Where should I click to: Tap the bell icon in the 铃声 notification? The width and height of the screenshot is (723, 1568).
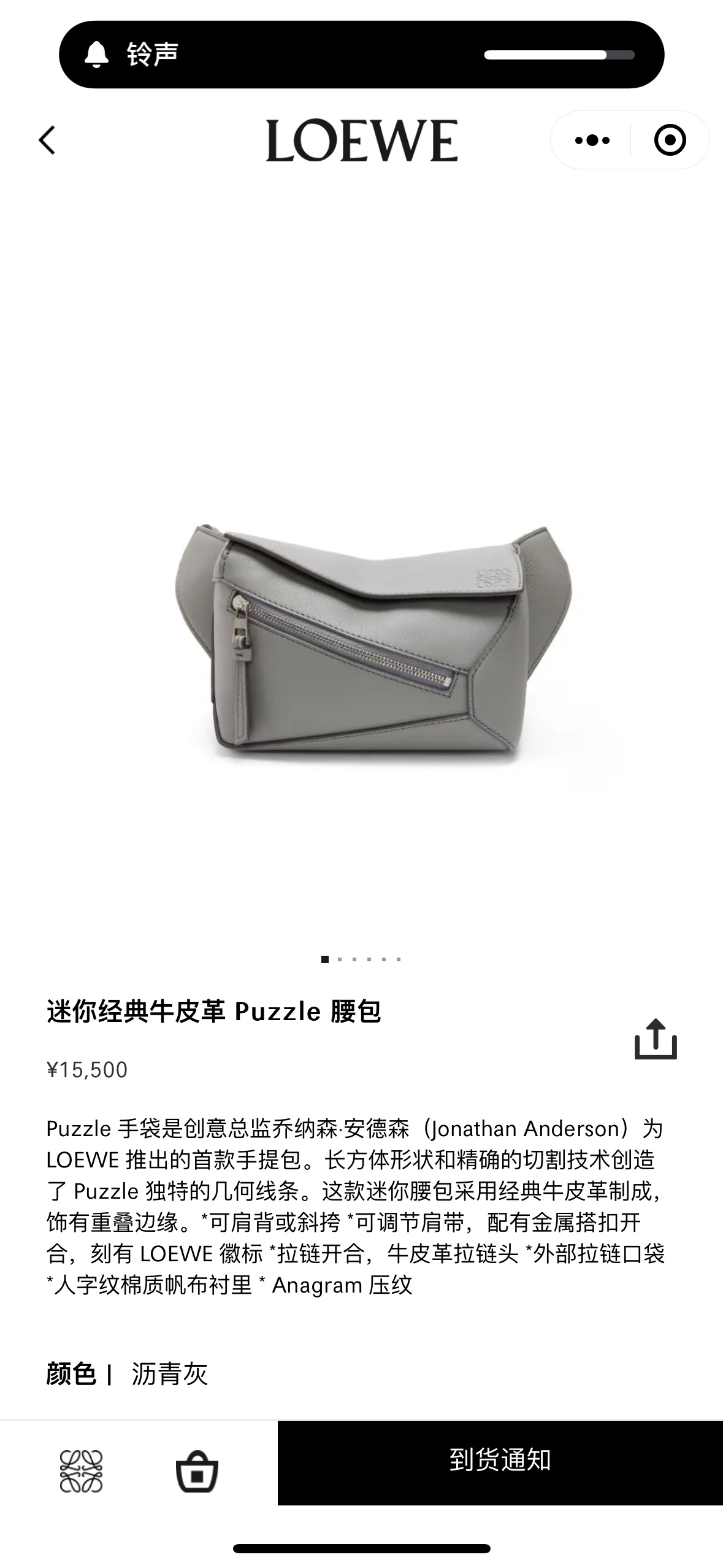[98, 54]
